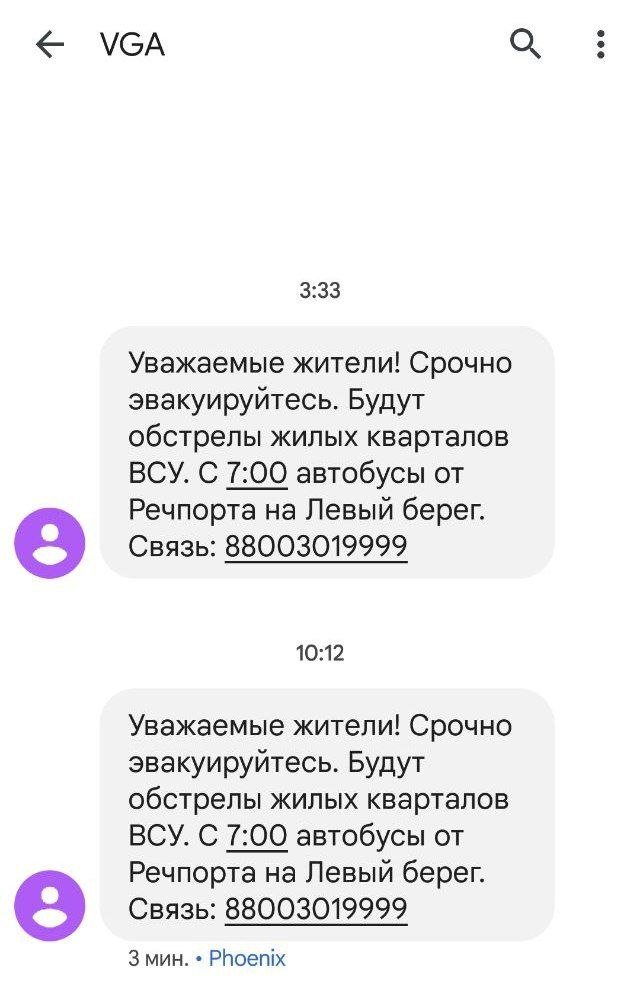The image size is (640, 997).
Task: Tap phone number in the 3:33 message
Action: click(x=316, y=547)
